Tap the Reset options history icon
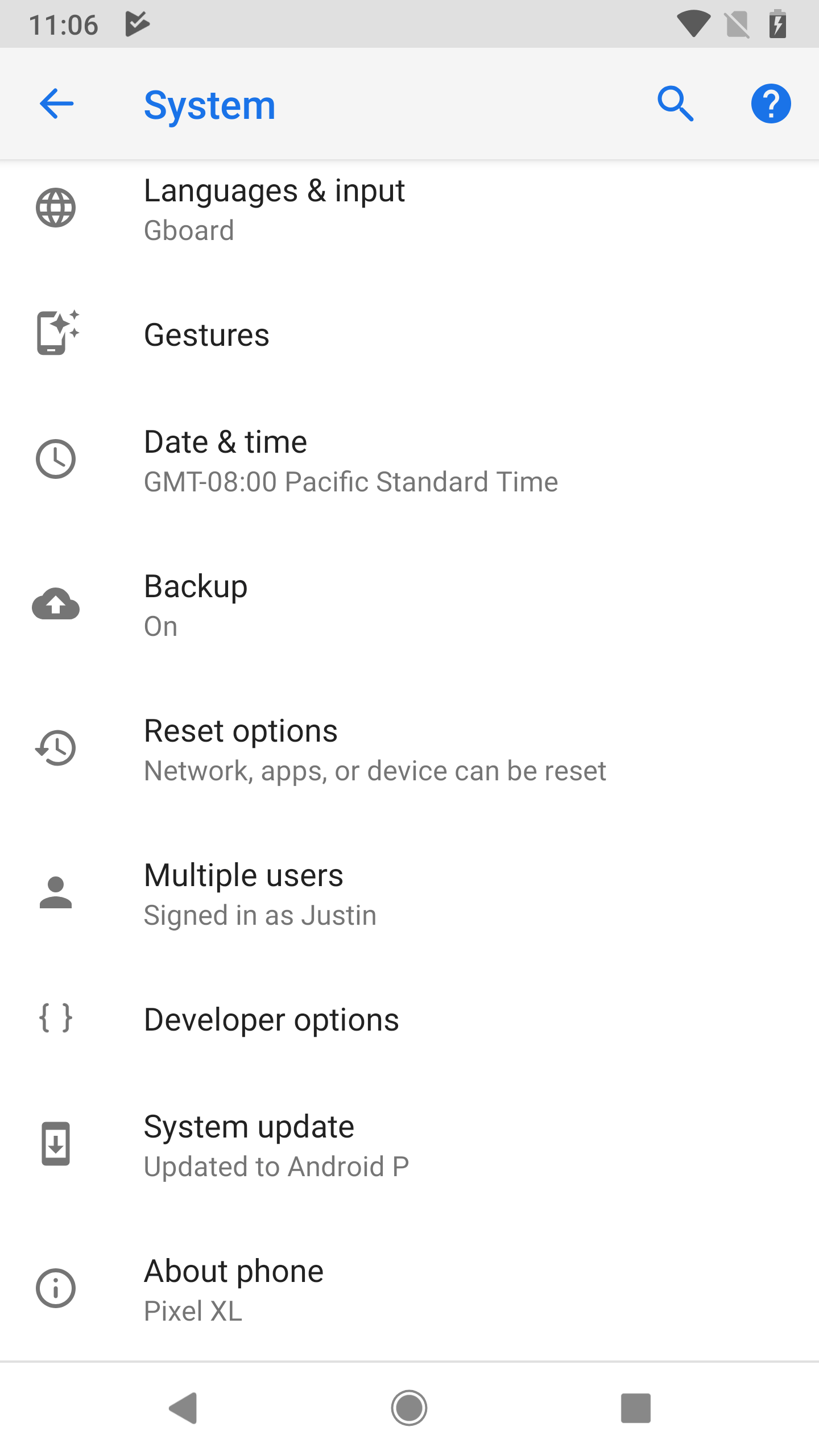 (x=56, y=748)
